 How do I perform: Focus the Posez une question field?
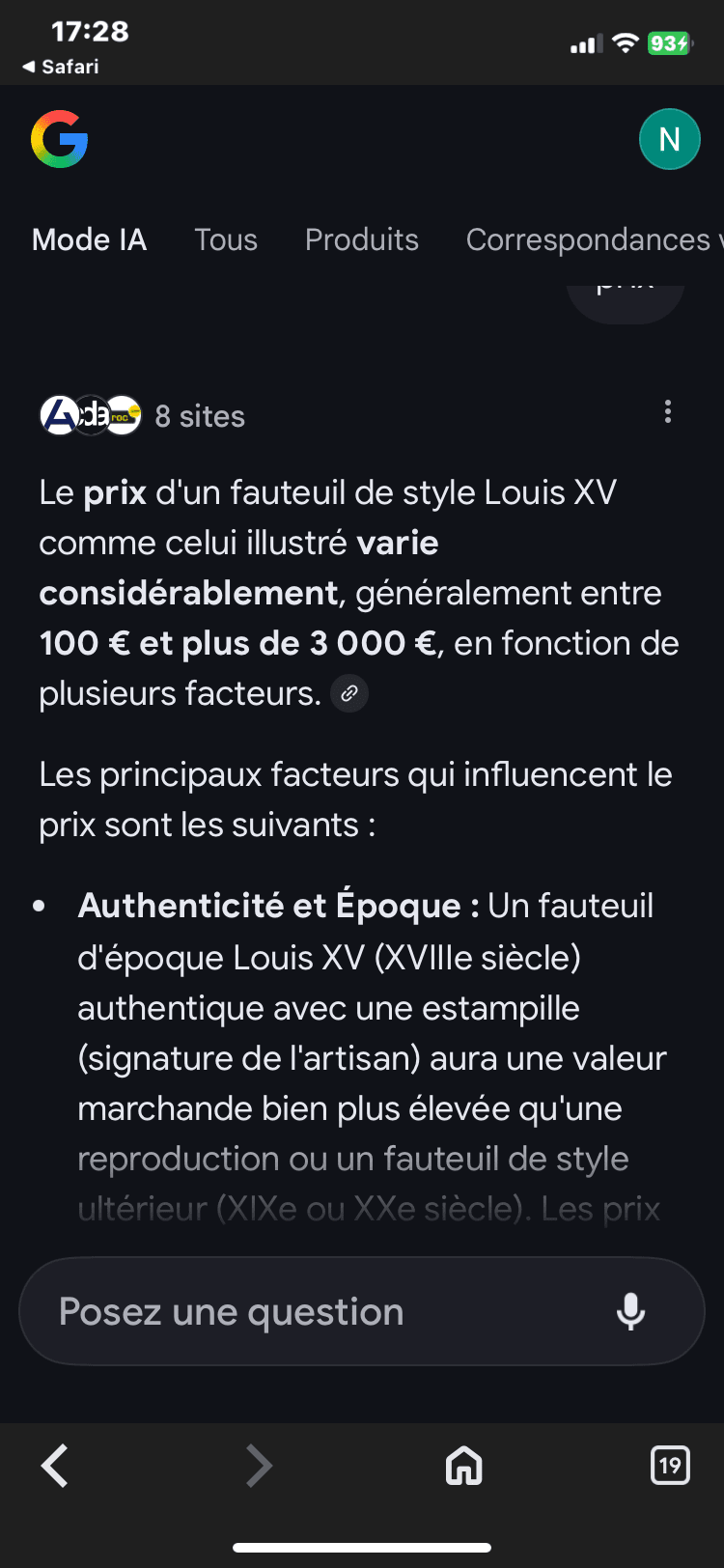(319, 1311)
